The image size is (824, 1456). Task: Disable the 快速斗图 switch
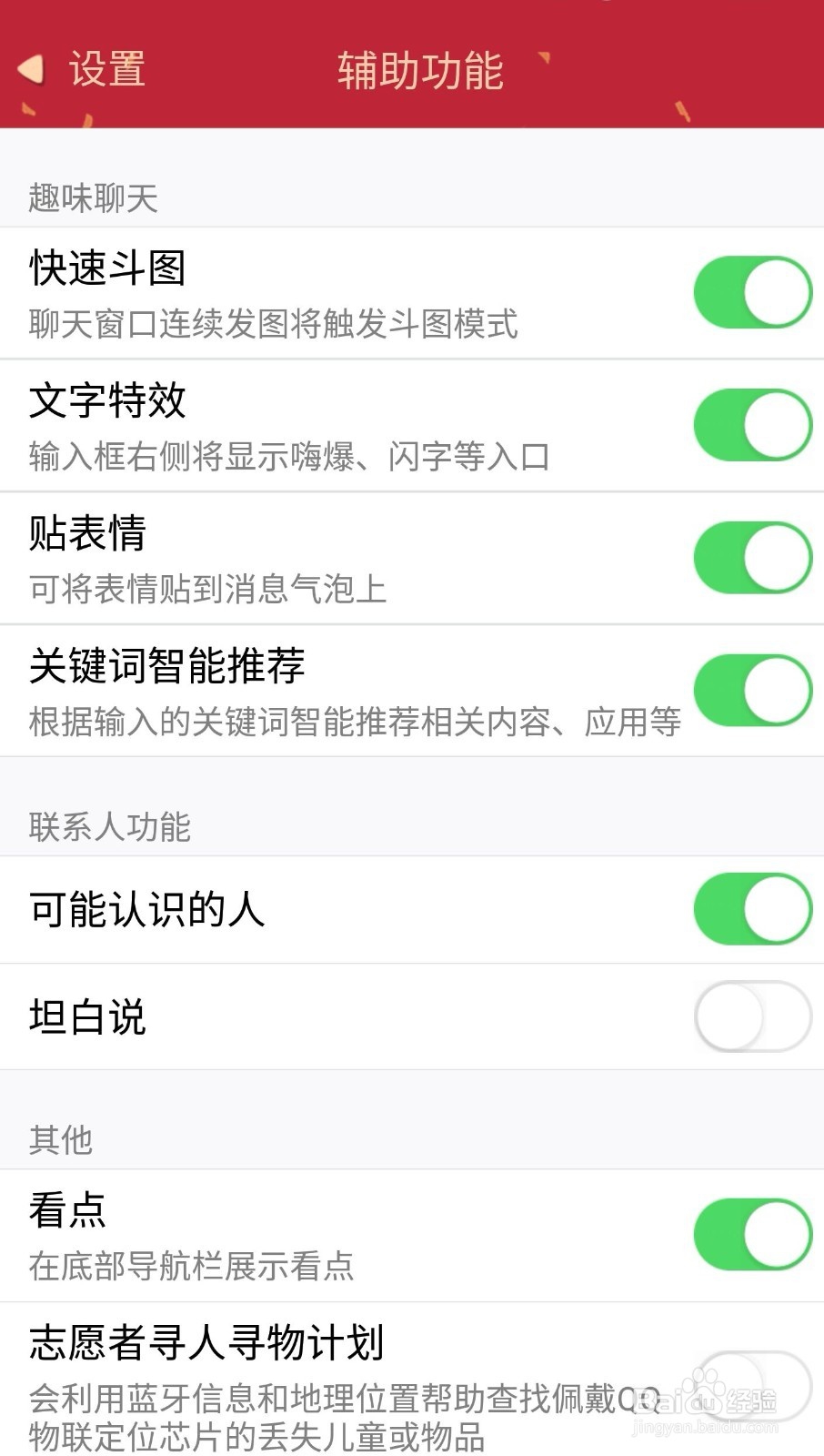pos(752,291)
